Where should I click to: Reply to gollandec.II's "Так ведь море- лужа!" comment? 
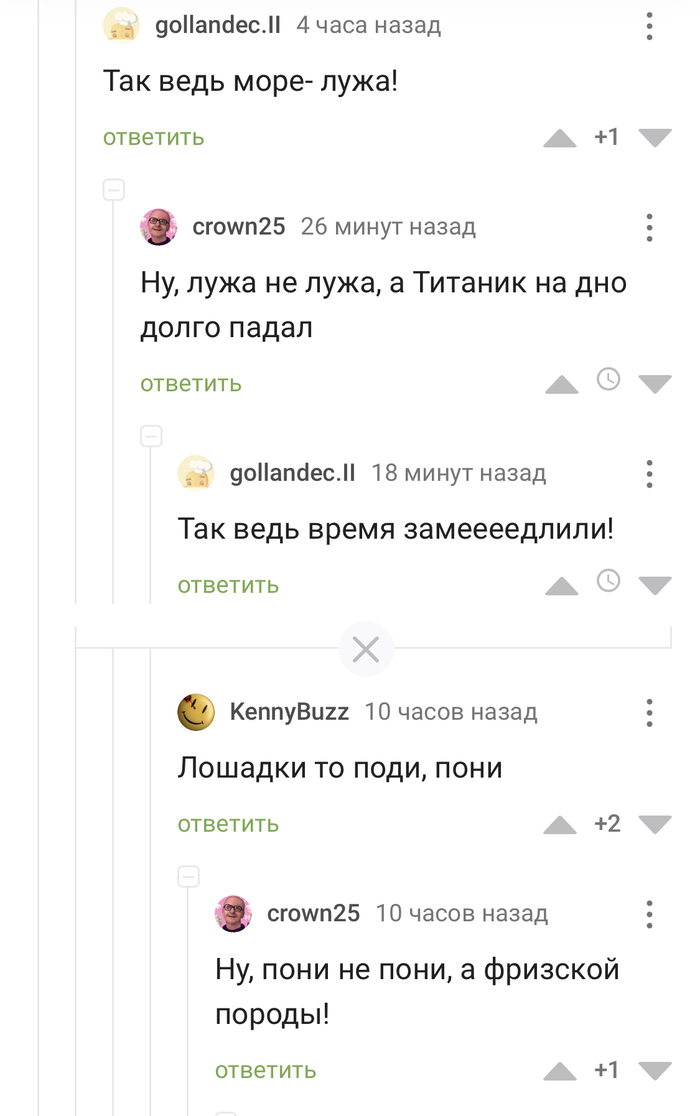coord(153,137)
